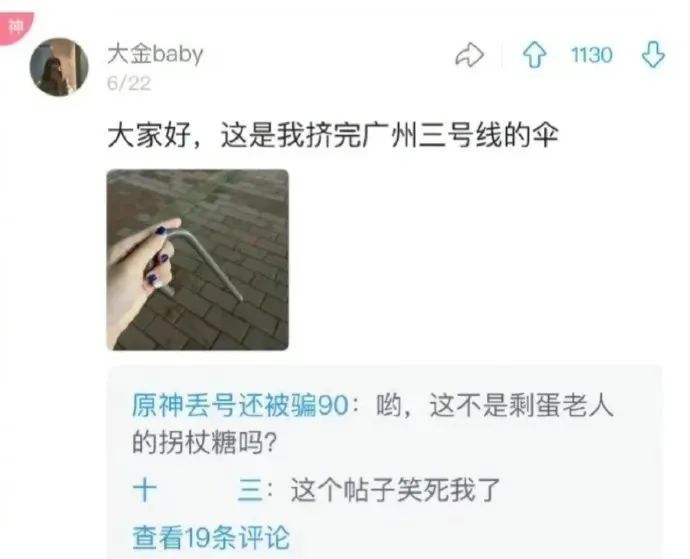Upvote 大金baby's post
This screenshot has width=690, height=559.
click(x=534, y=56)
